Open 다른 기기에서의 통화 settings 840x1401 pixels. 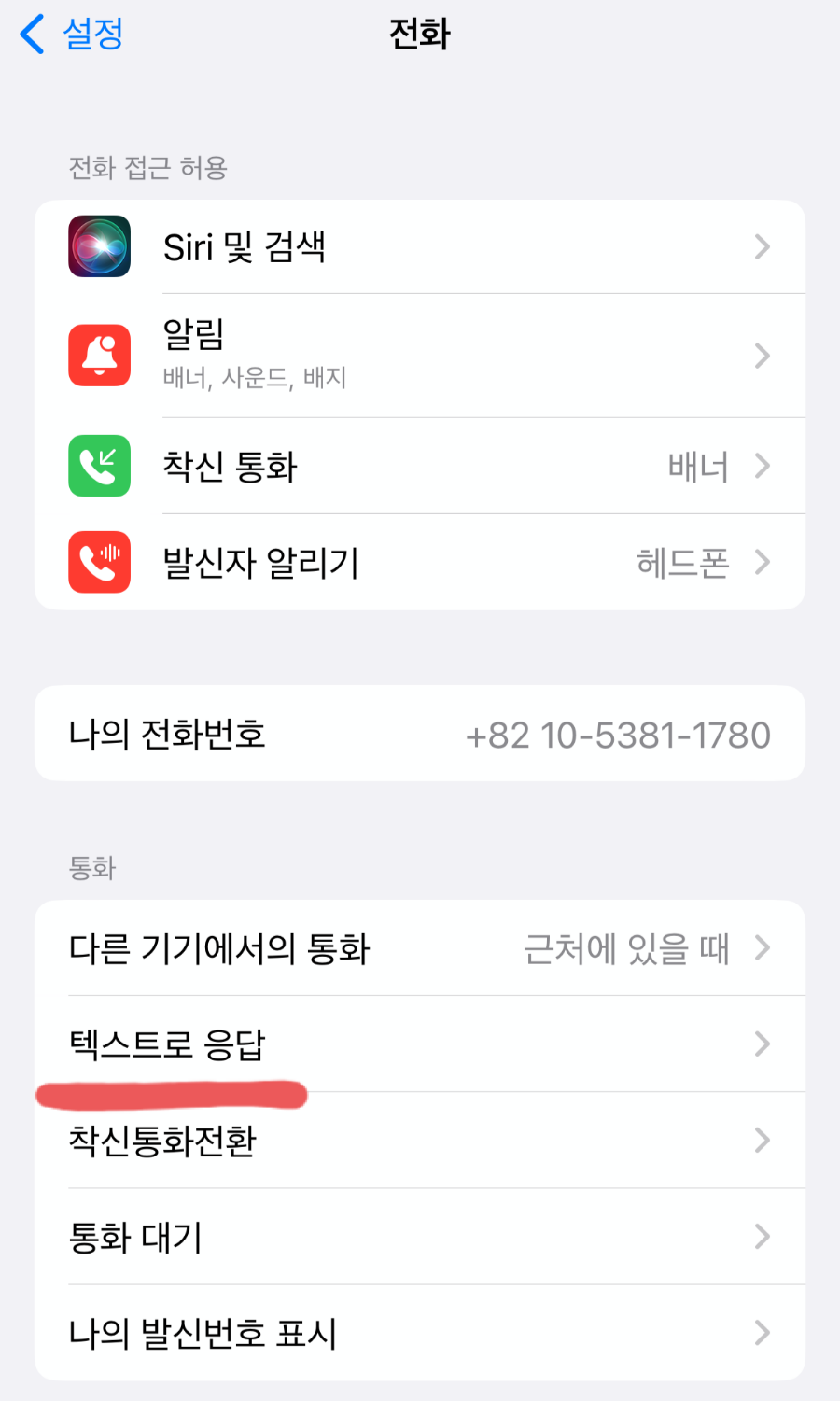click(420, 948)
